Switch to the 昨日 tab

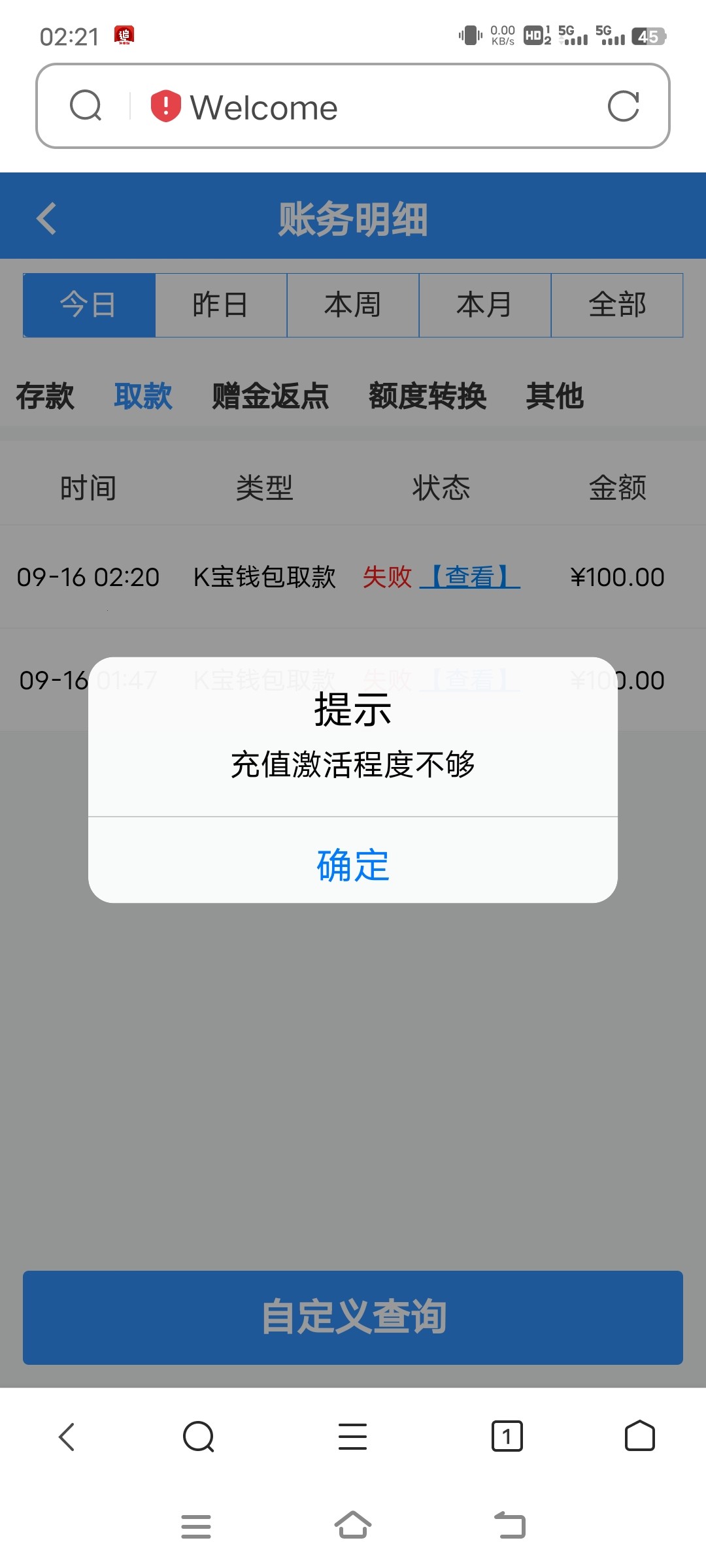[x=220, y=304]
